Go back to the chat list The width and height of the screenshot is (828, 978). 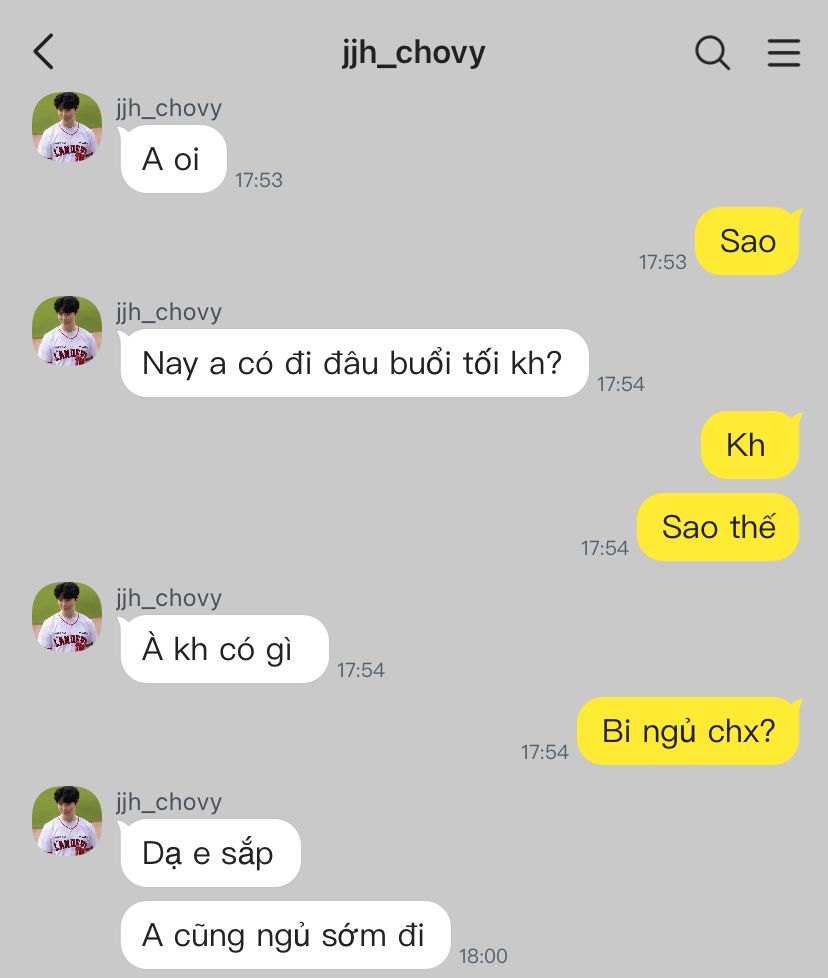pos(43,52)
